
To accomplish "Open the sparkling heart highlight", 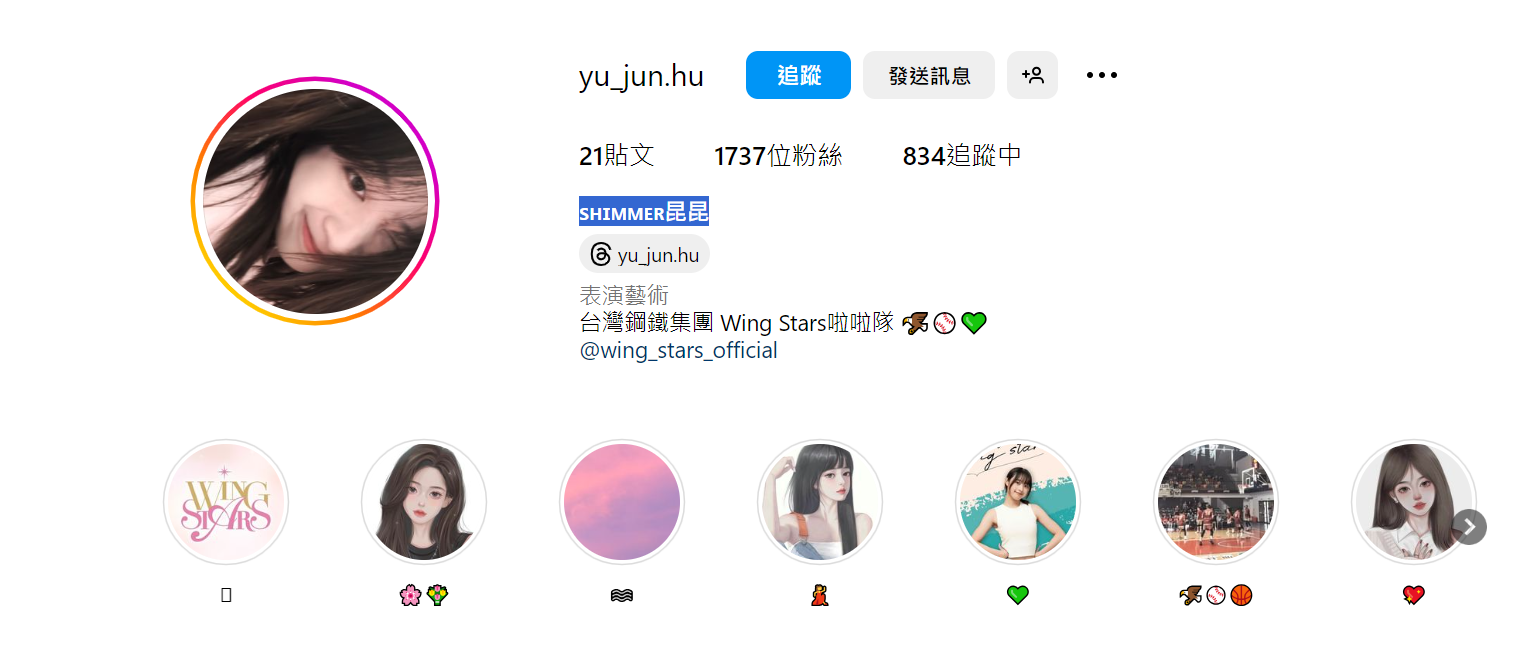I will (1410, 502).
